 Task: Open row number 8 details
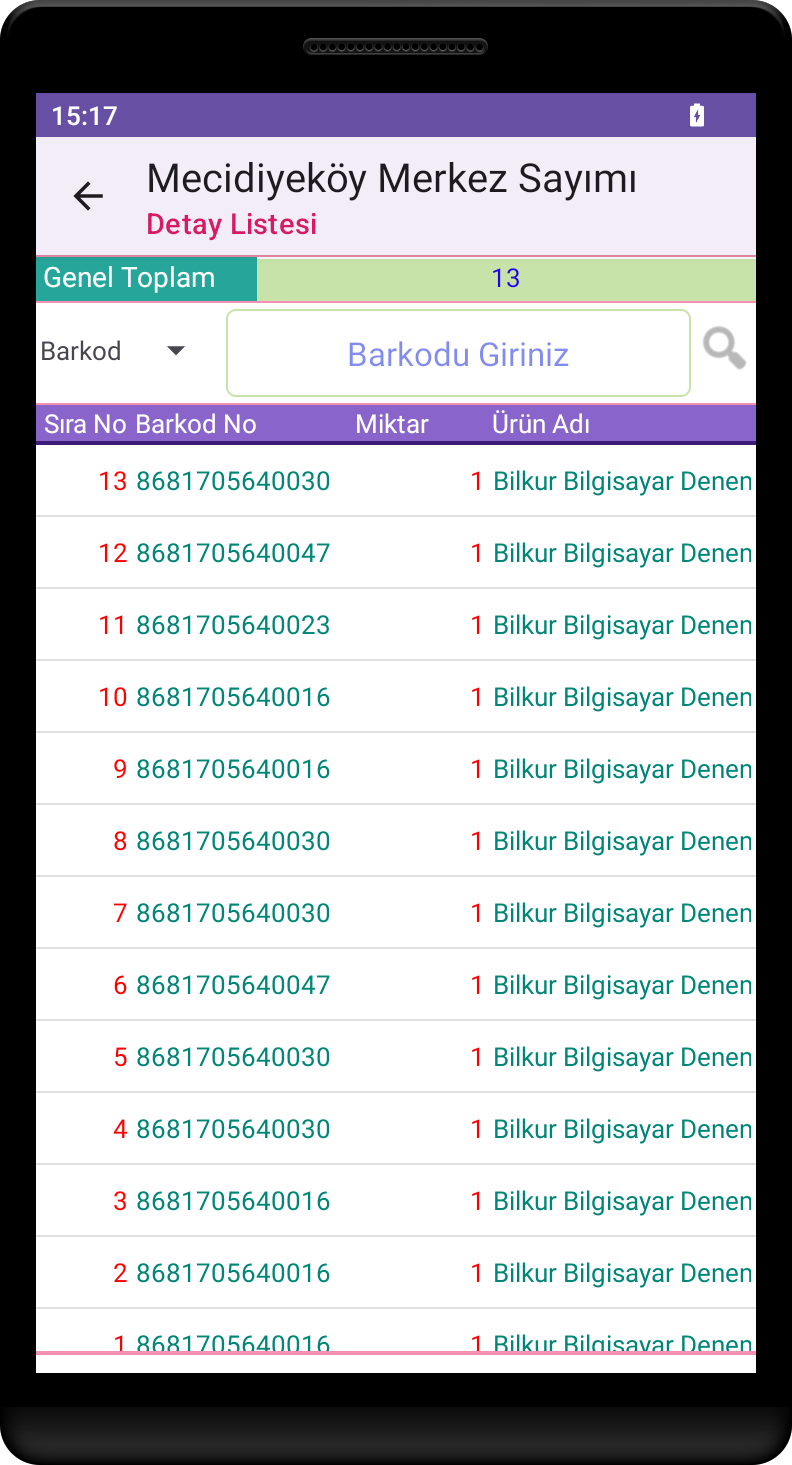(396, 841)
